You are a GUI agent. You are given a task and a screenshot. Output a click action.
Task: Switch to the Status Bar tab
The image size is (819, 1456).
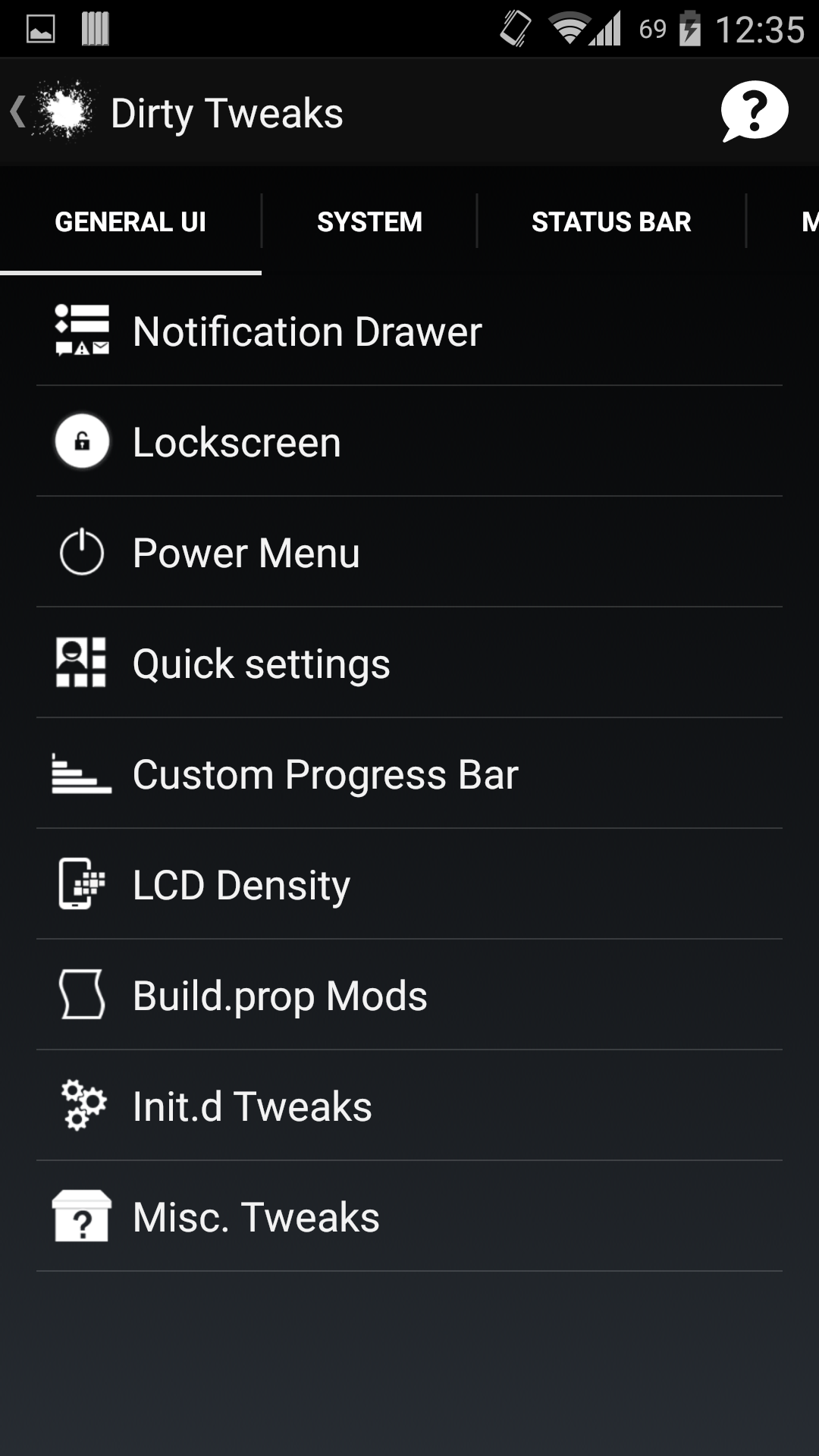click(x=611, y=221)
